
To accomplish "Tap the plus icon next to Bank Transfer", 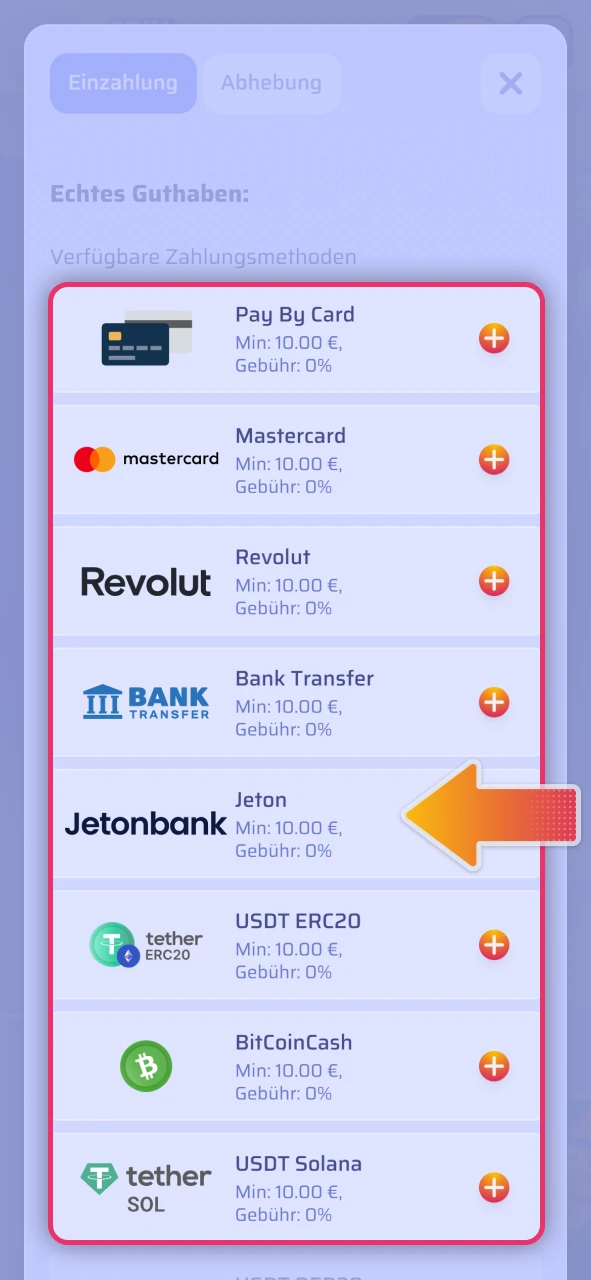I will (x=494, y=702).
